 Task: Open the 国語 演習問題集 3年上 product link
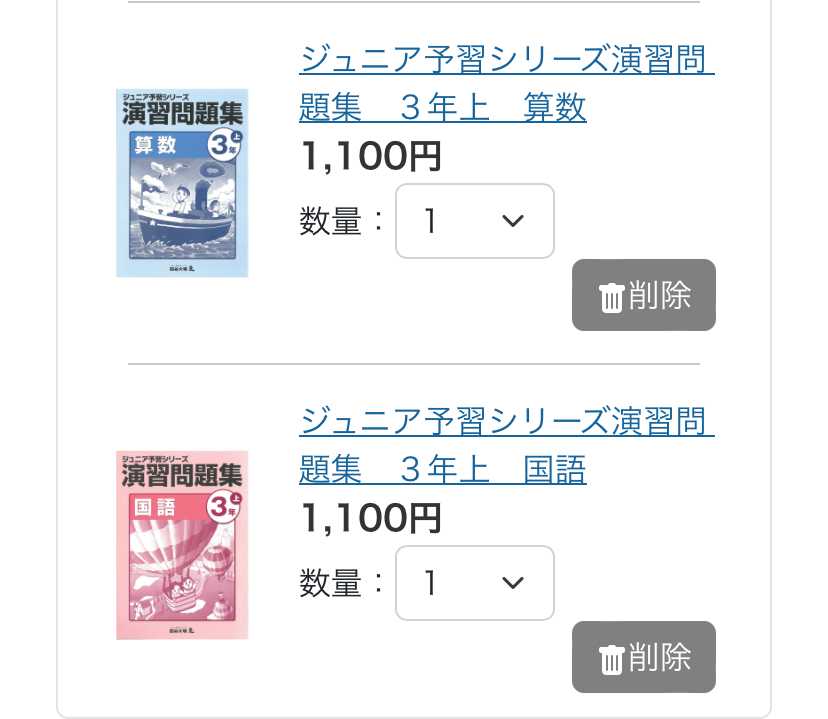coord(506,446)
